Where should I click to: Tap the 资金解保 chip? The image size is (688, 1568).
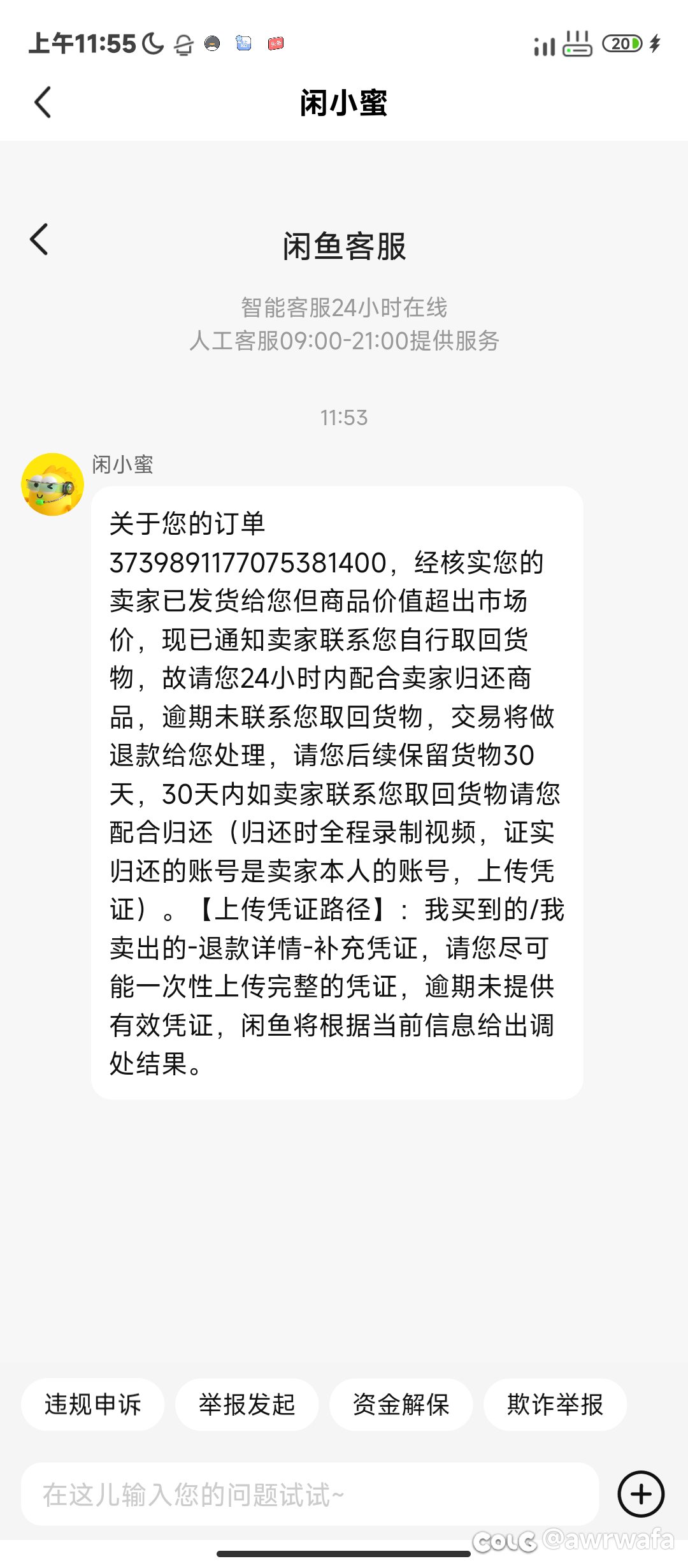[401, 1404]
